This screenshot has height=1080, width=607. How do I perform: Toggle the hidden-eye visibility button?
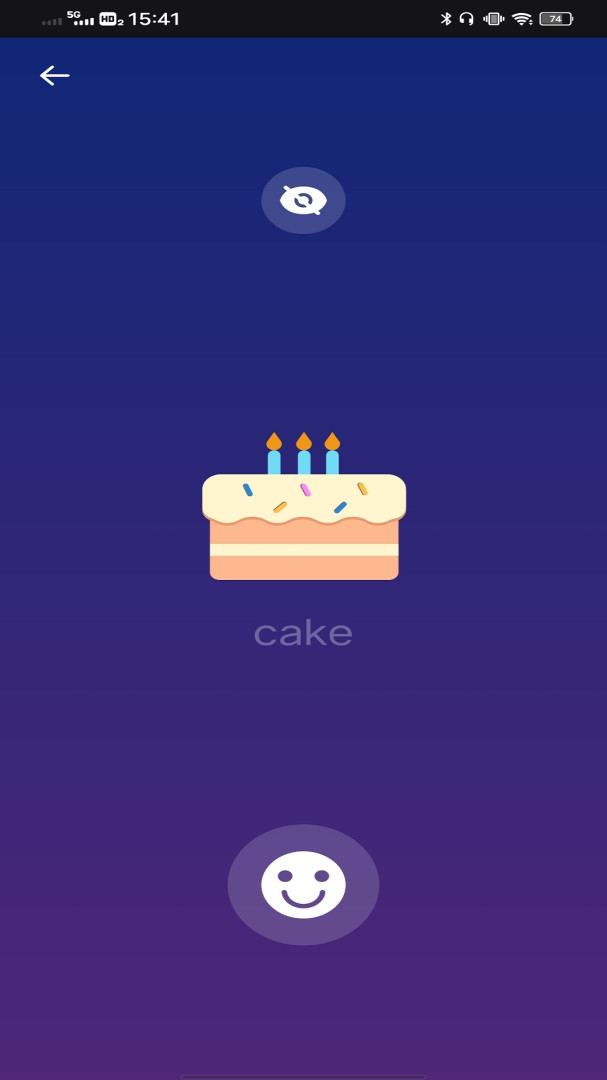[303, 201]
